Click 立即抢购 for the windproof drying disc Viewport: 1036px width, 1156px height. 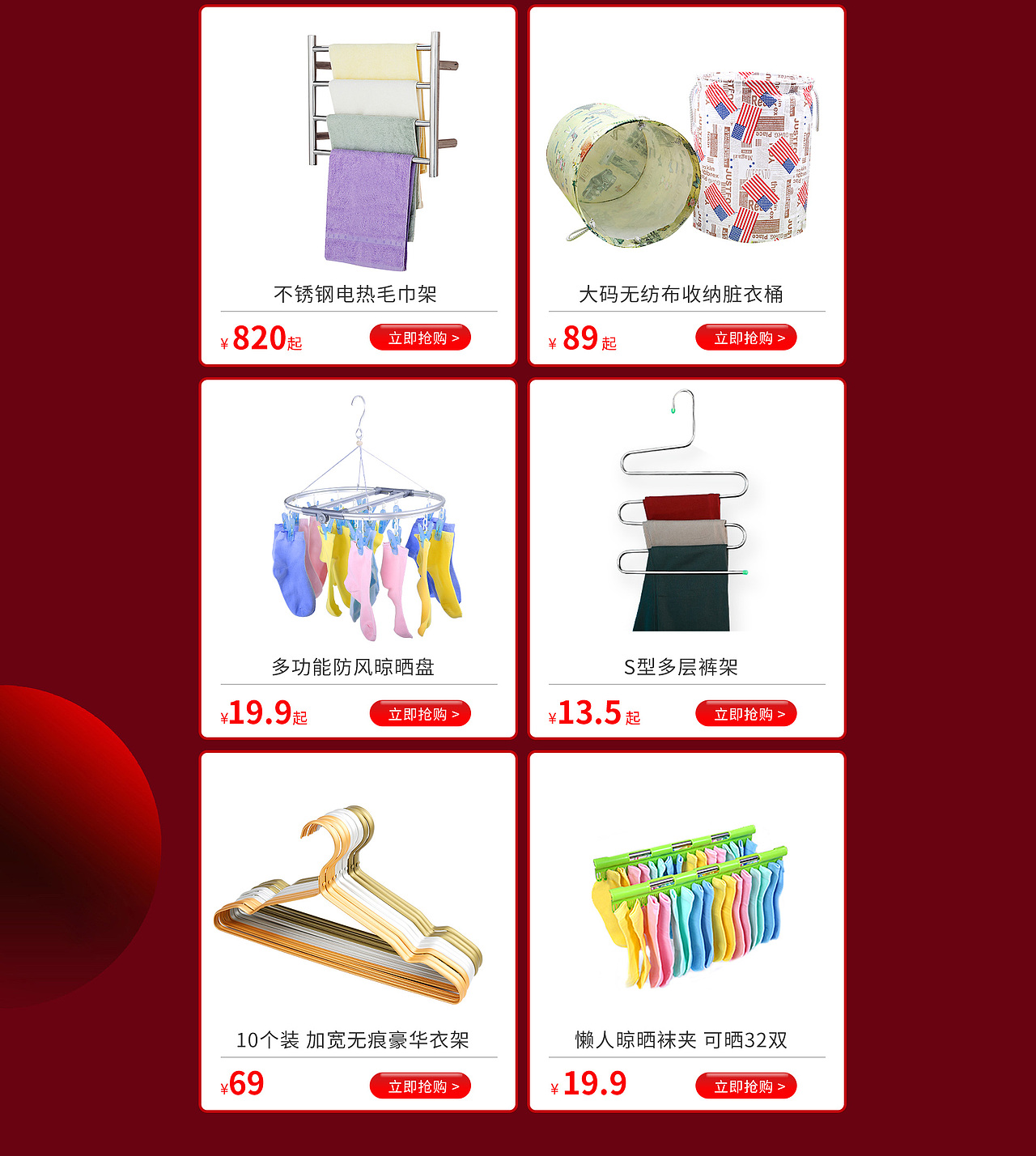420,714
